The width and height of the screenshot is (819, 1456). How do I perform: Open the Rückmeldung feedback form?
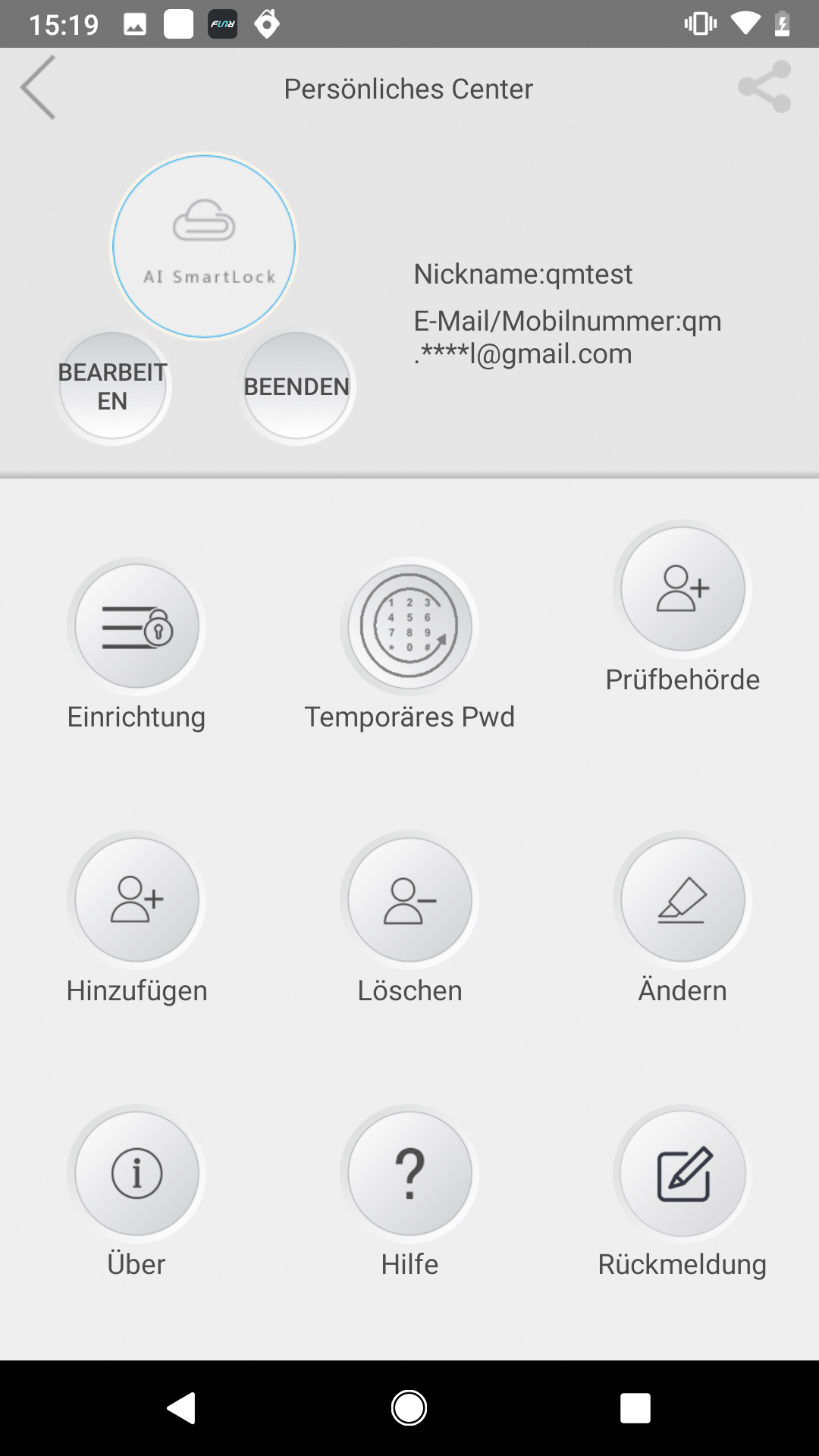click(x=682, y=1174)
